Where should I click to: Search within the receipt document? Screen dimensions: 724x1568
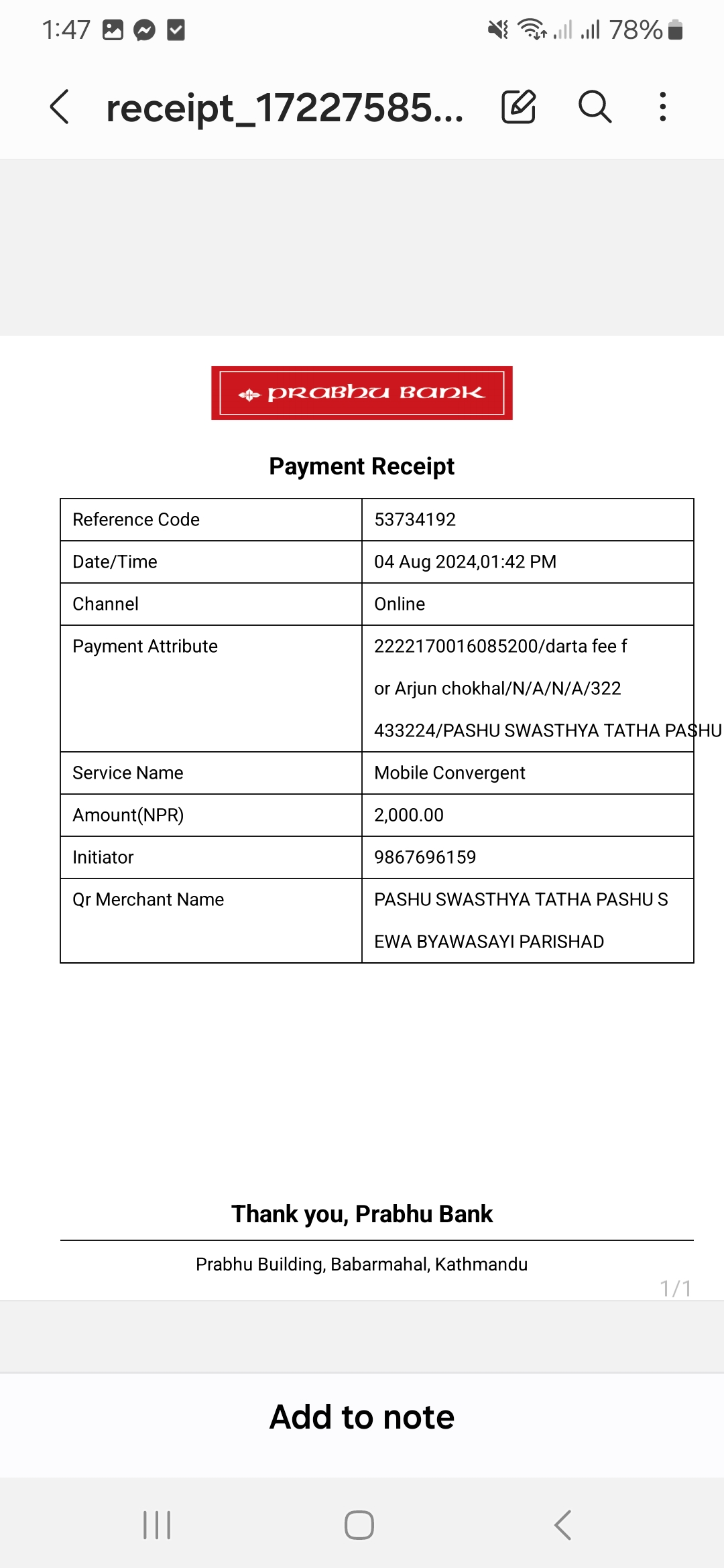(595, 107)
